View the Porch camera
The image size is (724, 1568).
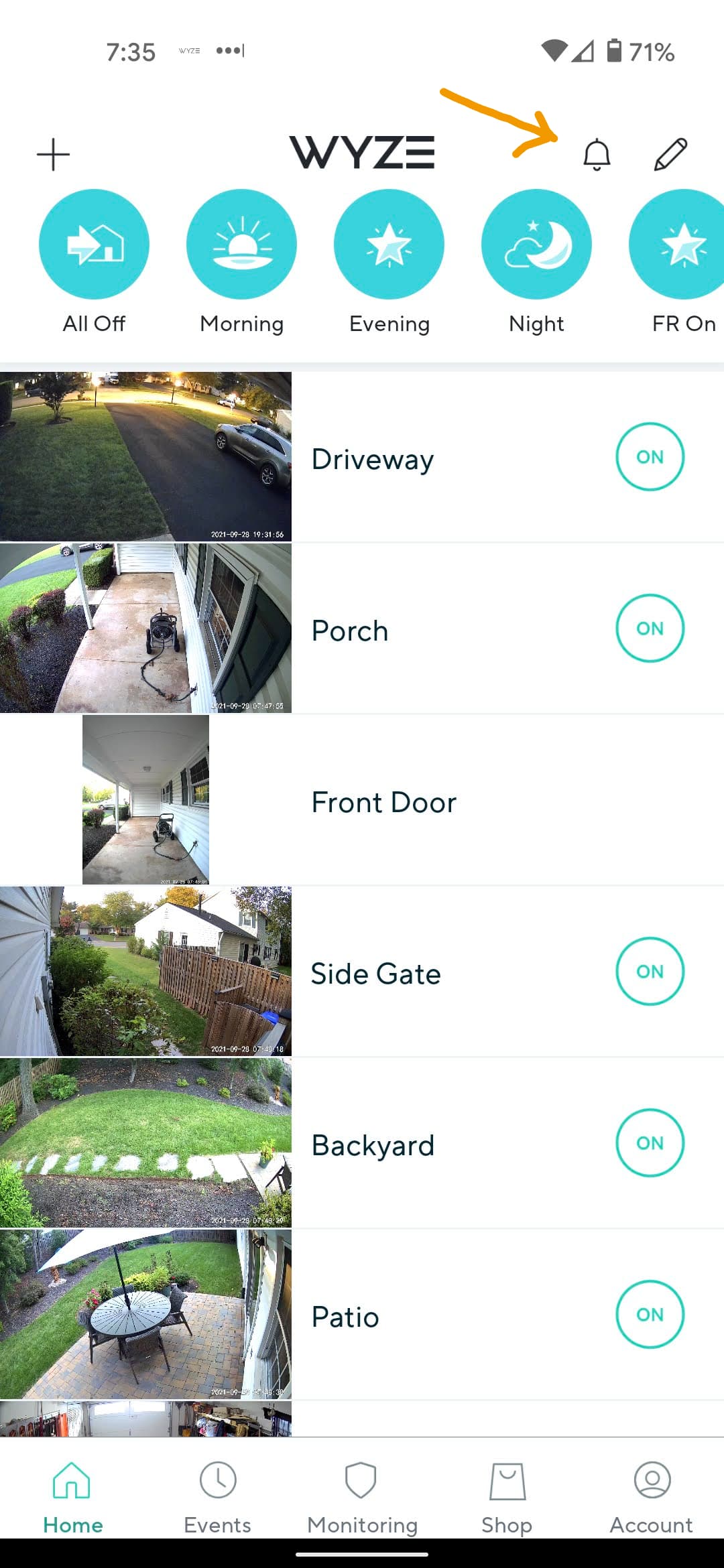(145, 628)
